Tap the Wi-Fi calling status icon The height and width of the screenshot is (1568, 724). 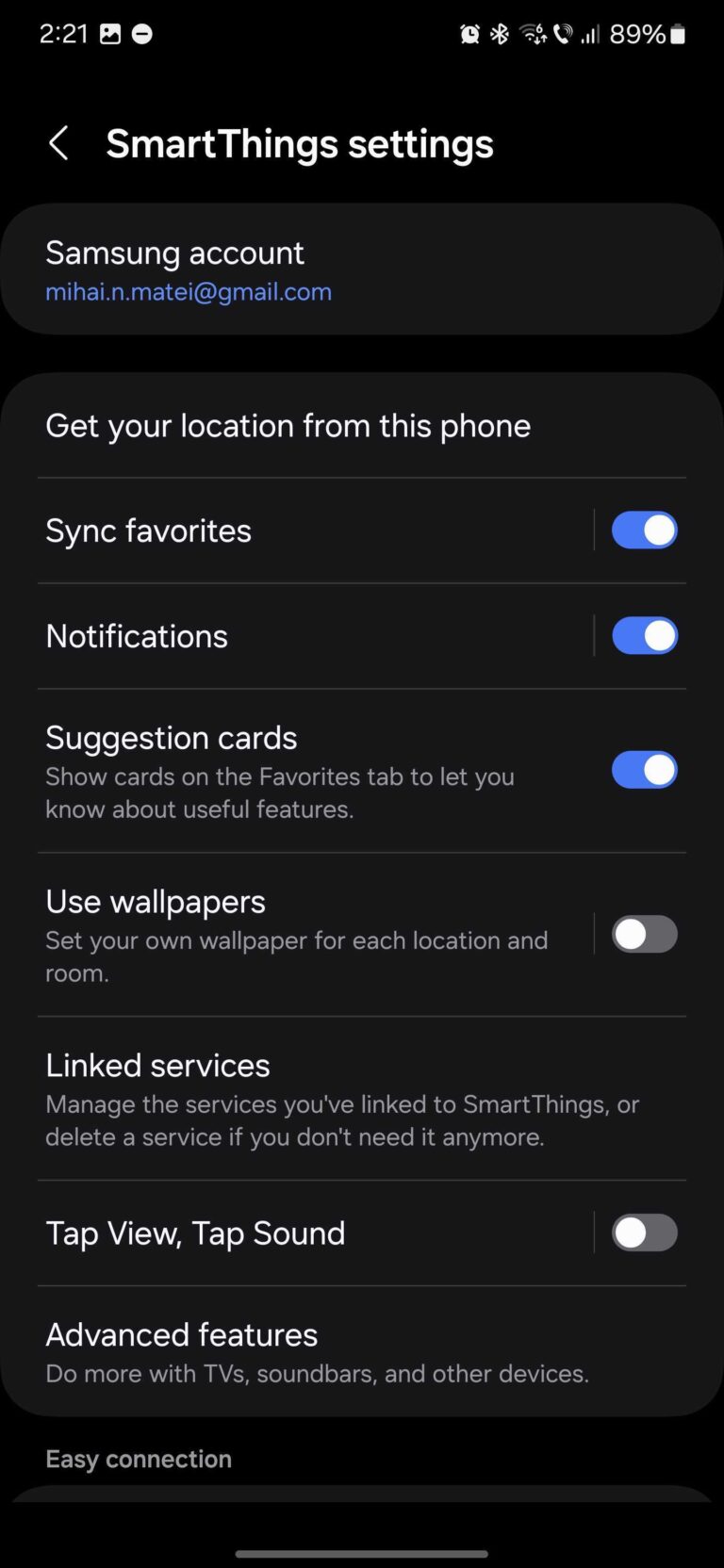coord(562,33)
